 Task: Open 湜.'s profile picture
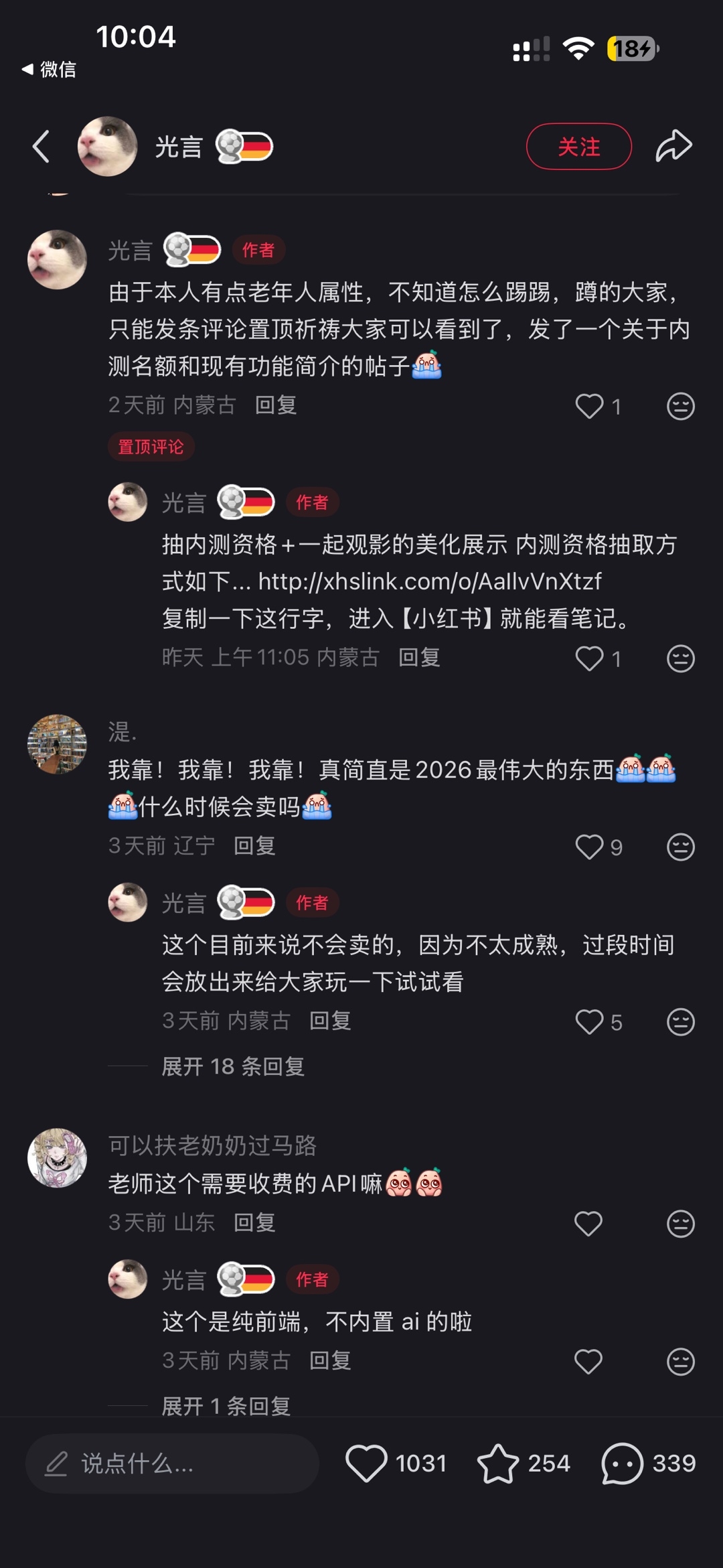[57, 744]
